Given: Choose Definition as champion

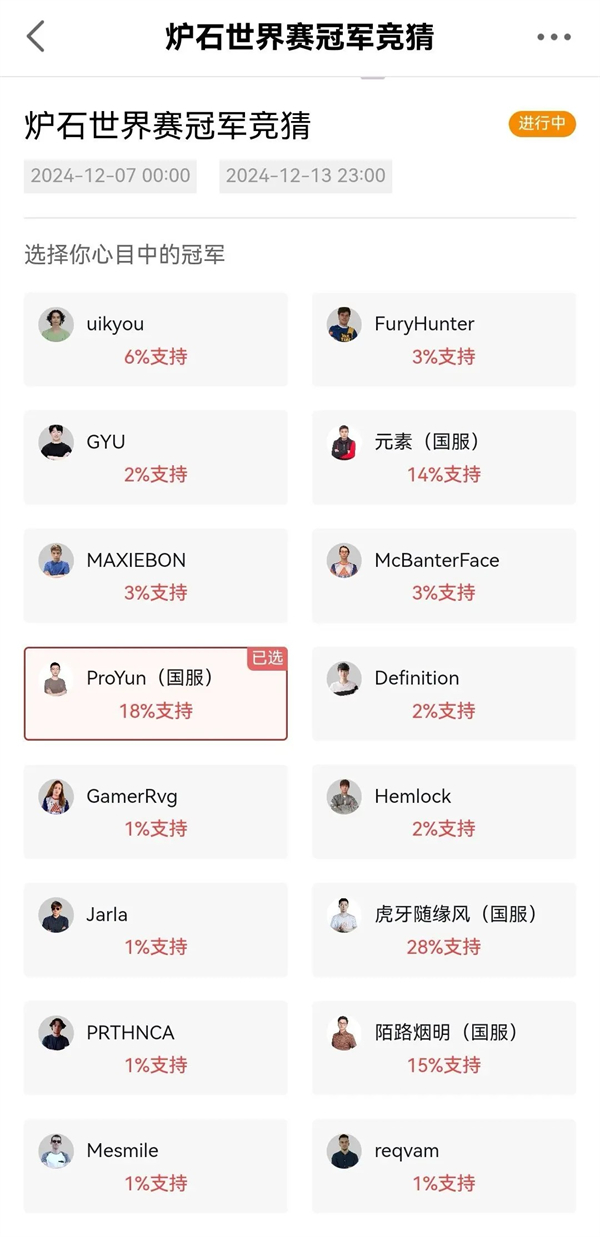Looking at the screenshot, I should coord(443,693).
